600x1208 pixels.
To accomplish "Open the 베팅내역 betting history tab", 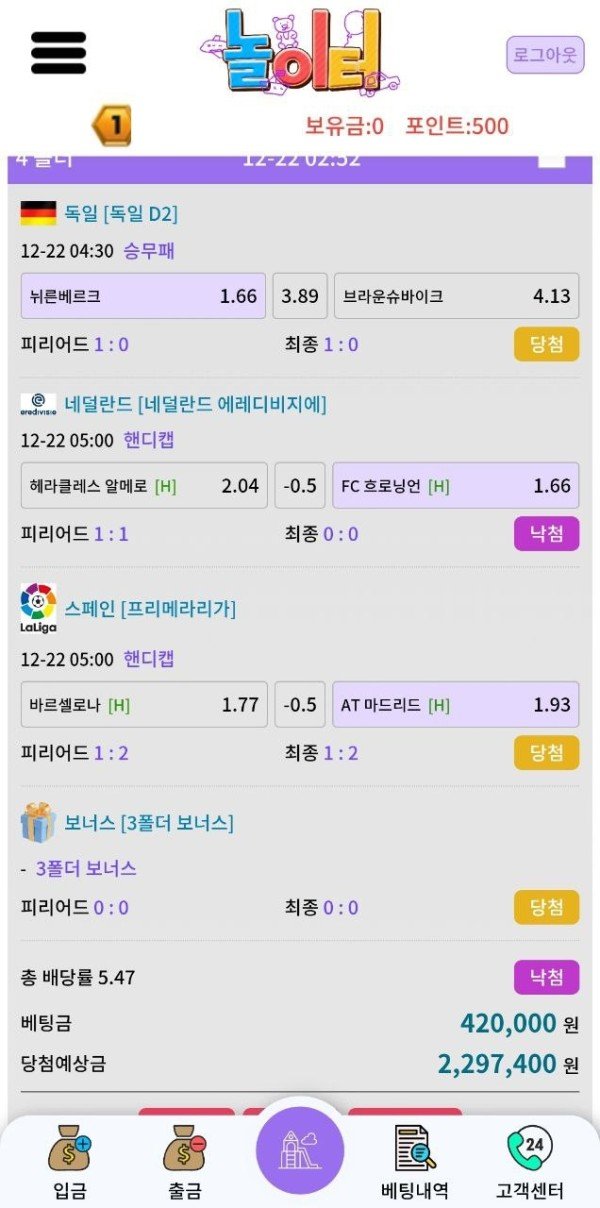I will tap(415, 1164).
